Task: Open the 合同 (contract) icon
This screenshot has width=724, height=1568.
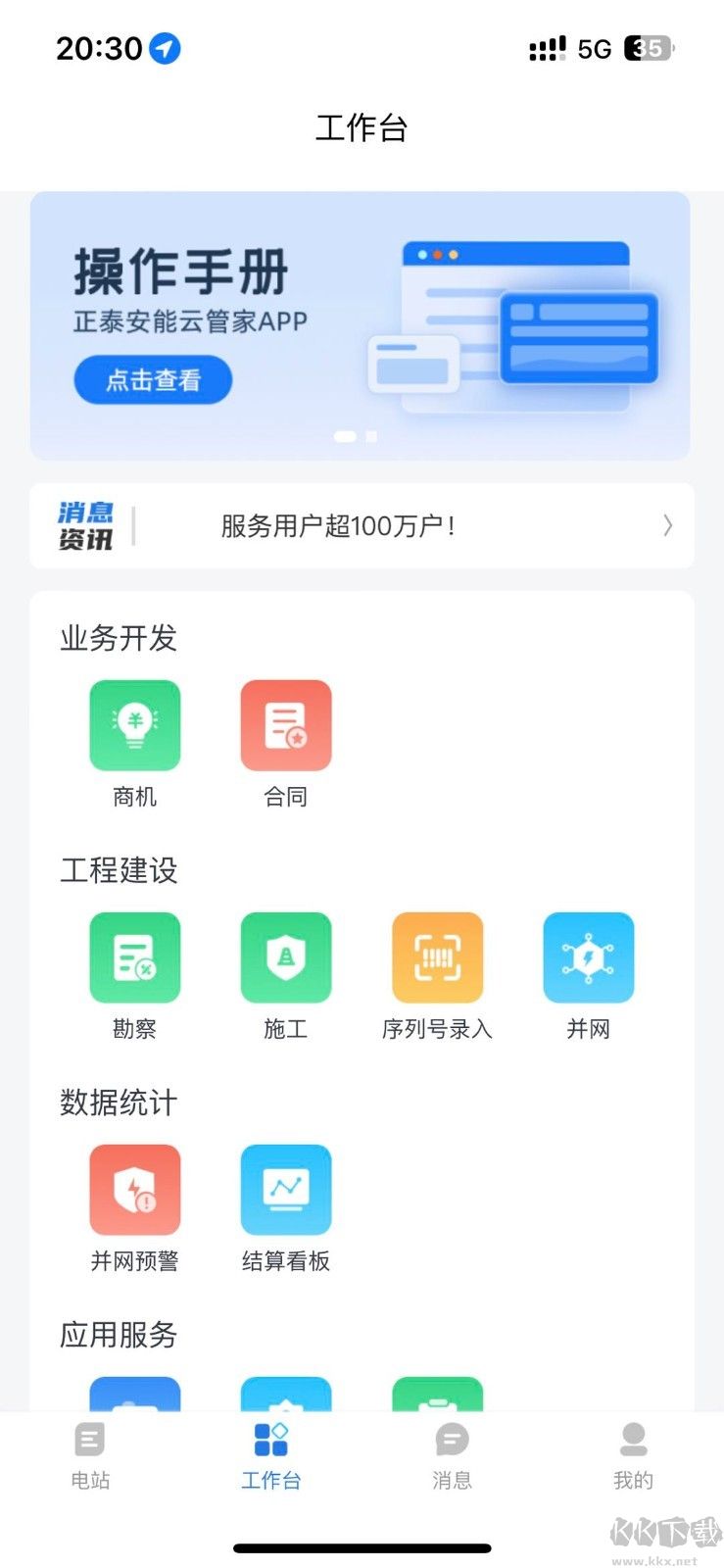Action: [285, 725]
